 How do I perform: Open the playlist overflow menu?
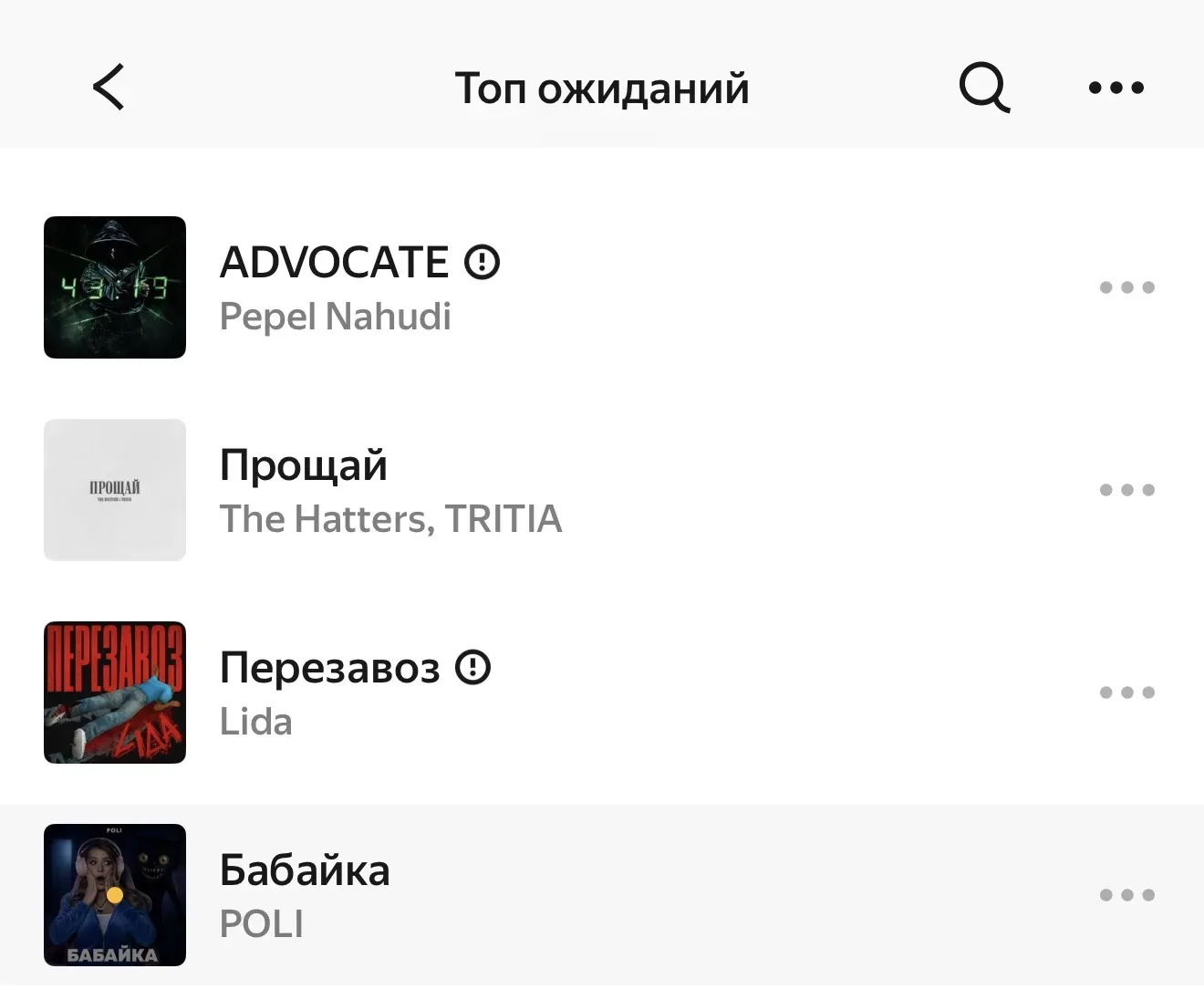(x=1116, y=88)
